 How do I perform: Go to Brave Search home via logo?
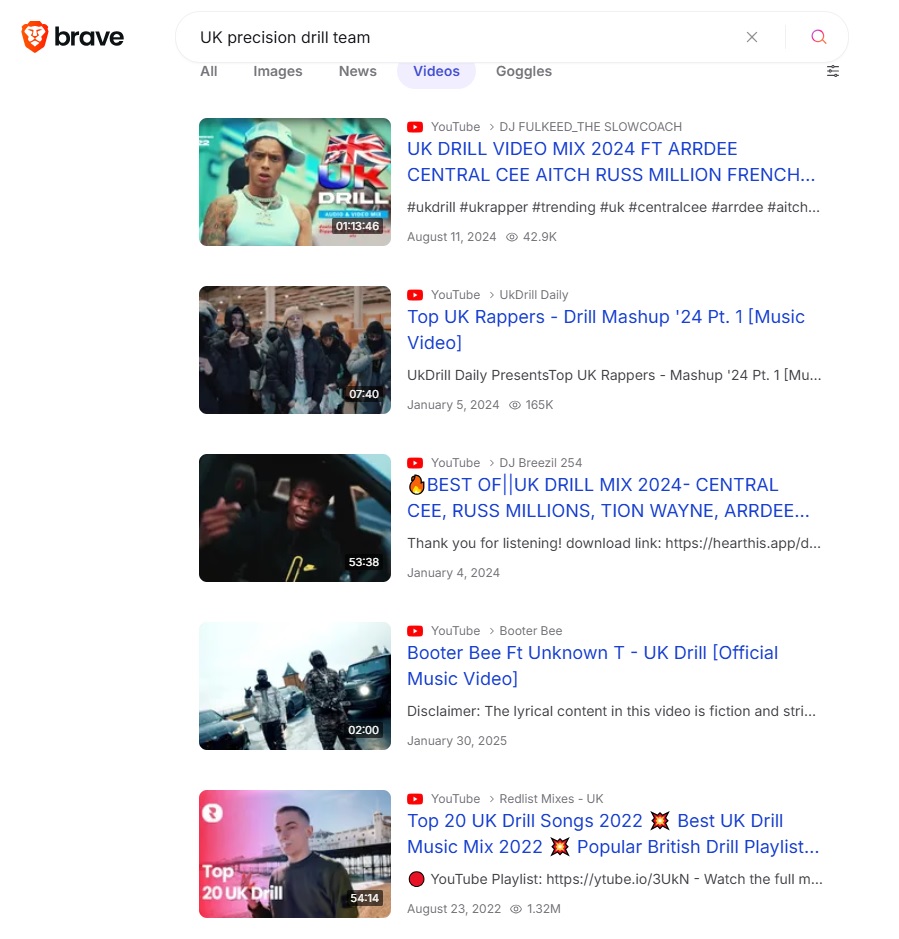click(73, 38)
